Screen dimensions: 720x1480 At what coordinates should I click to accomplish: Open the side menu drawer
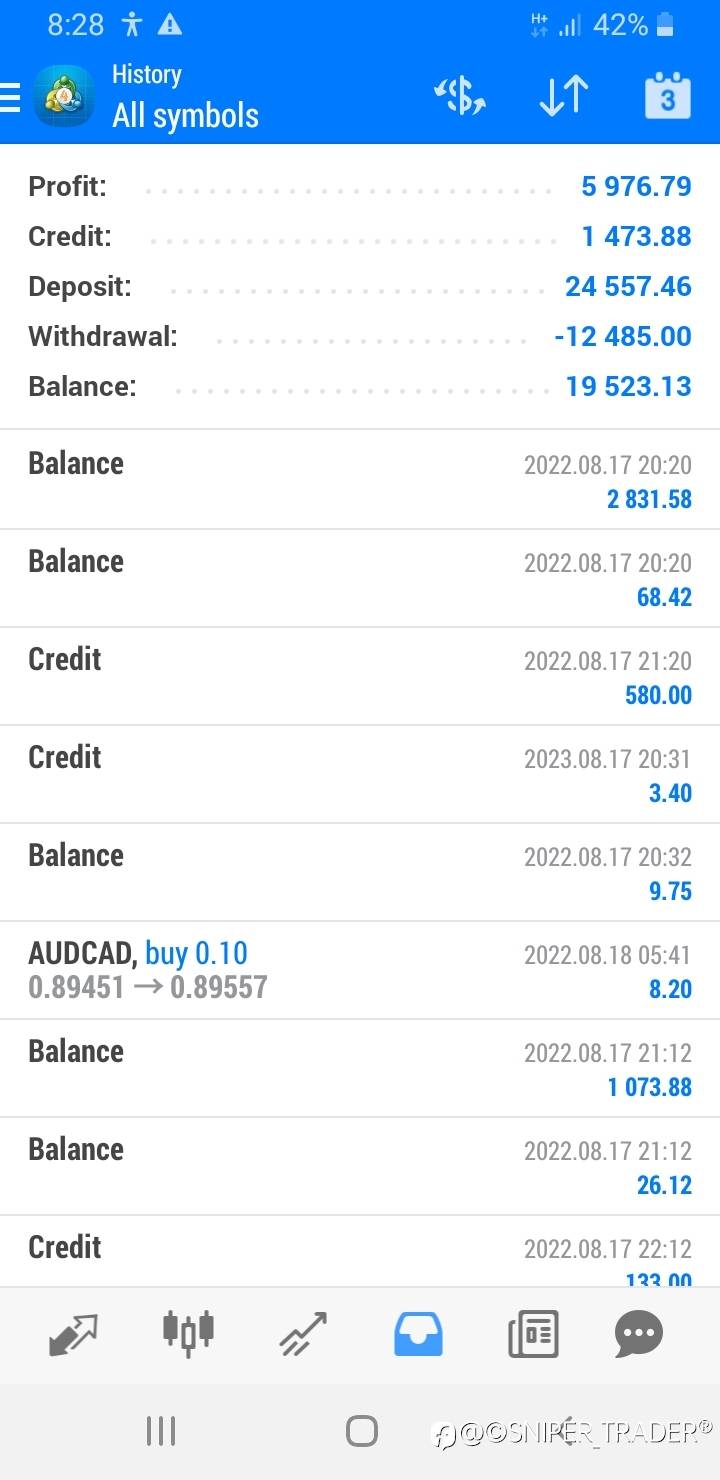click(x=10, y=97)
